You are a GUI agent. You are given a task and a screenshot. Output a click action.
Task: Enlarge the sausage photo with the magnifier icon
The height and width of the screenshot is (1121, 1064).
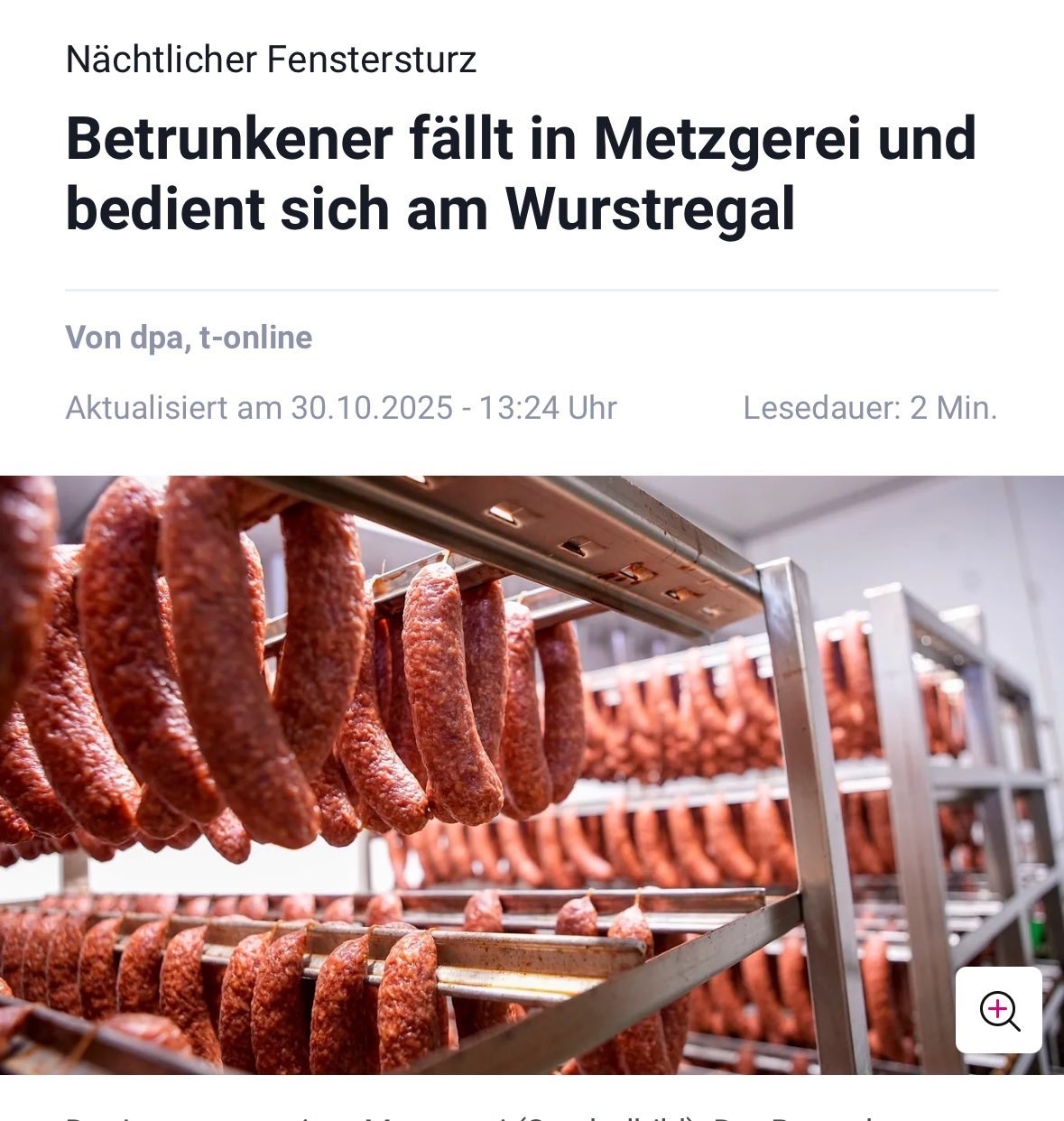pyautogui.click(x=999, y=1010)
